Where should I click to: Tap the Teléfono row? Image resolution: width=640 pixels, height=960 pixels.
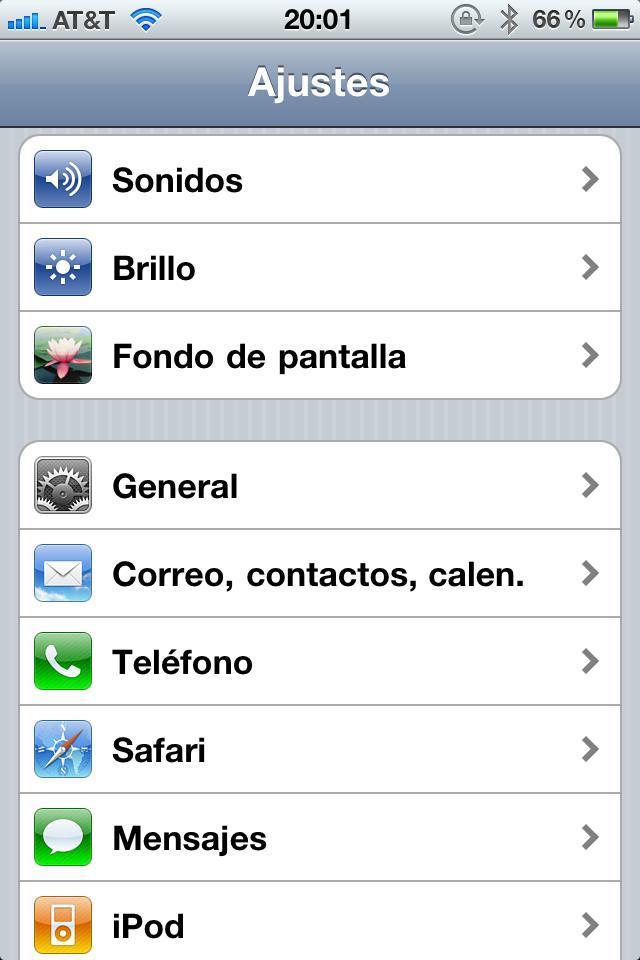[320, 662]
